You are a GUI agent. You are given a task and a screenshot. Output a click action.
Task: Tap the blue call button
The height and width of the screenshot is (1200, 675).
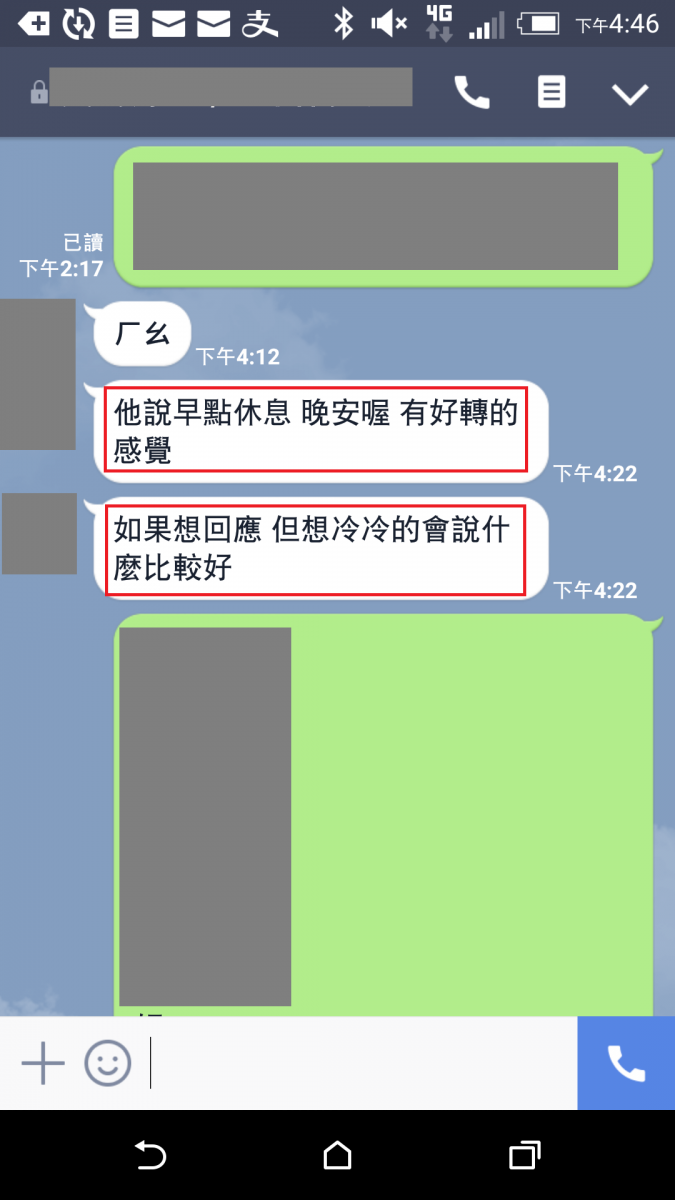click(x=626, y=1063)
